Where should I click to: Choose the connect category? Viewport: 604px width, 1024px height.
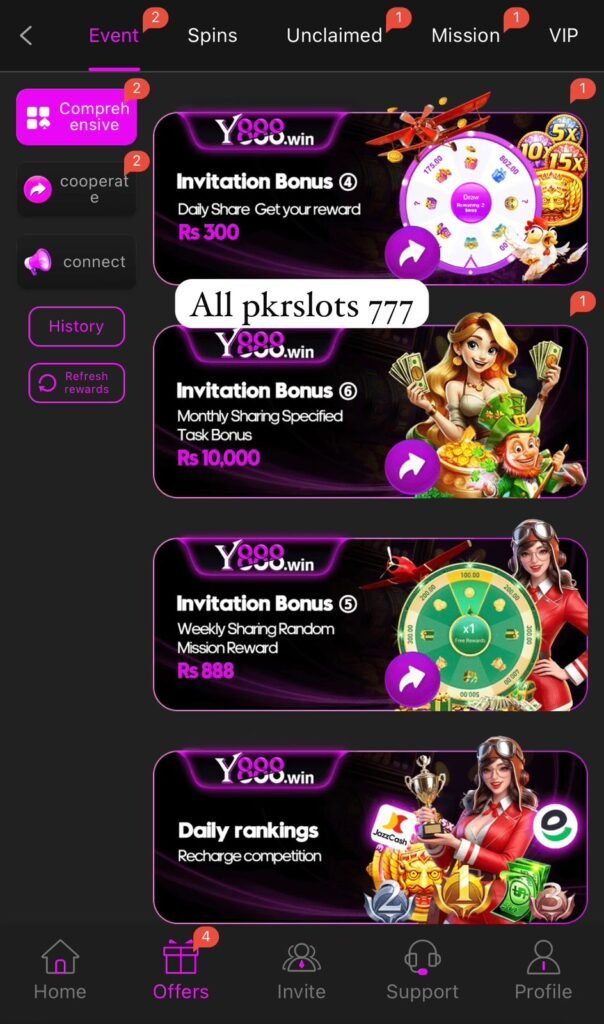[76, 262]
